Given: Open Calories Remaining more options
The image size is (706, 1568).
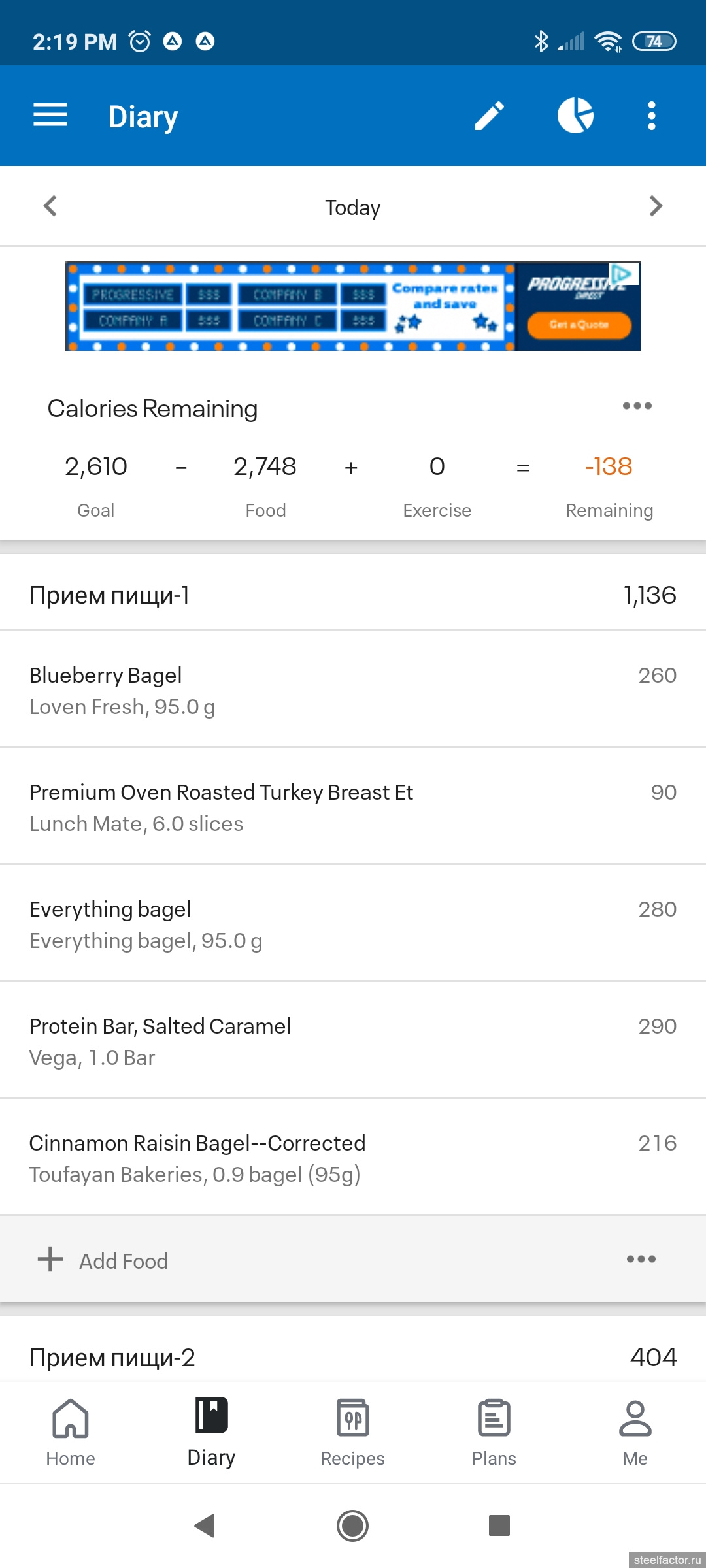Looking at the screenshot, I should (637, 406).
